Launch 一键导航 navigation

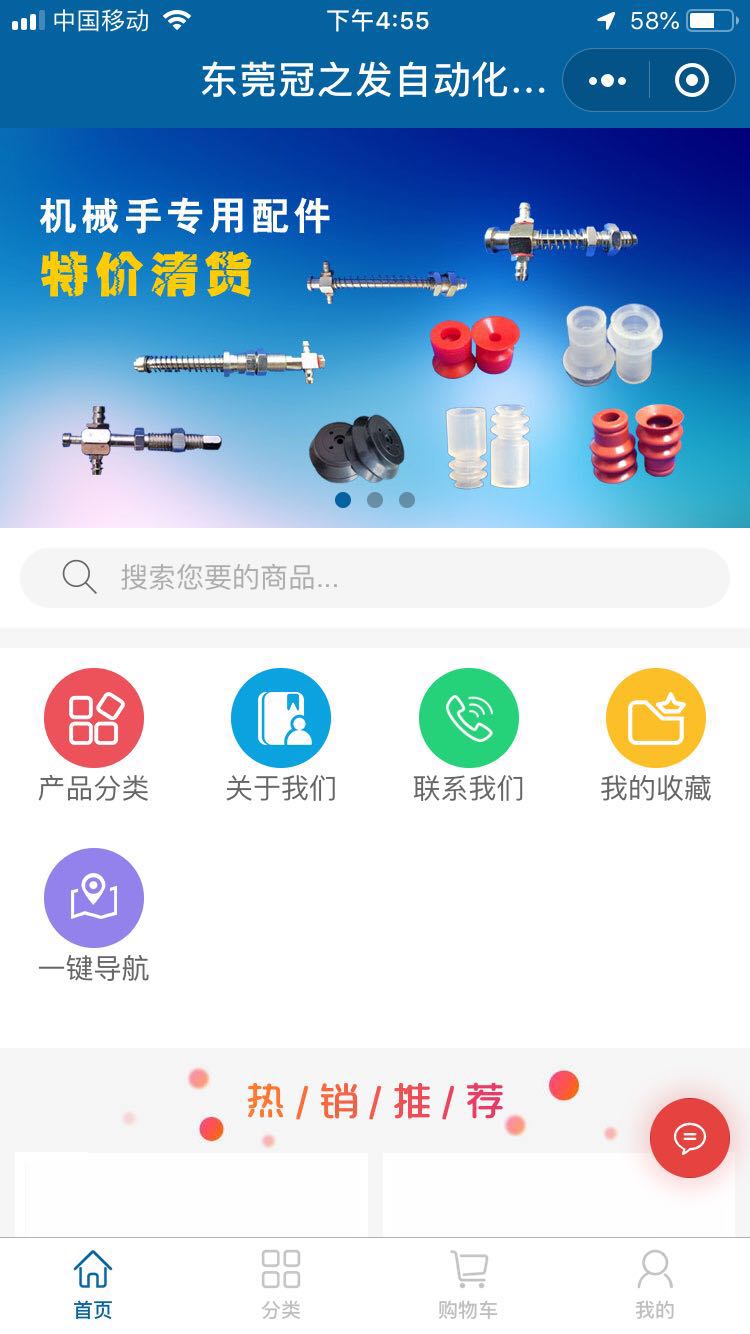click(94, 916)
